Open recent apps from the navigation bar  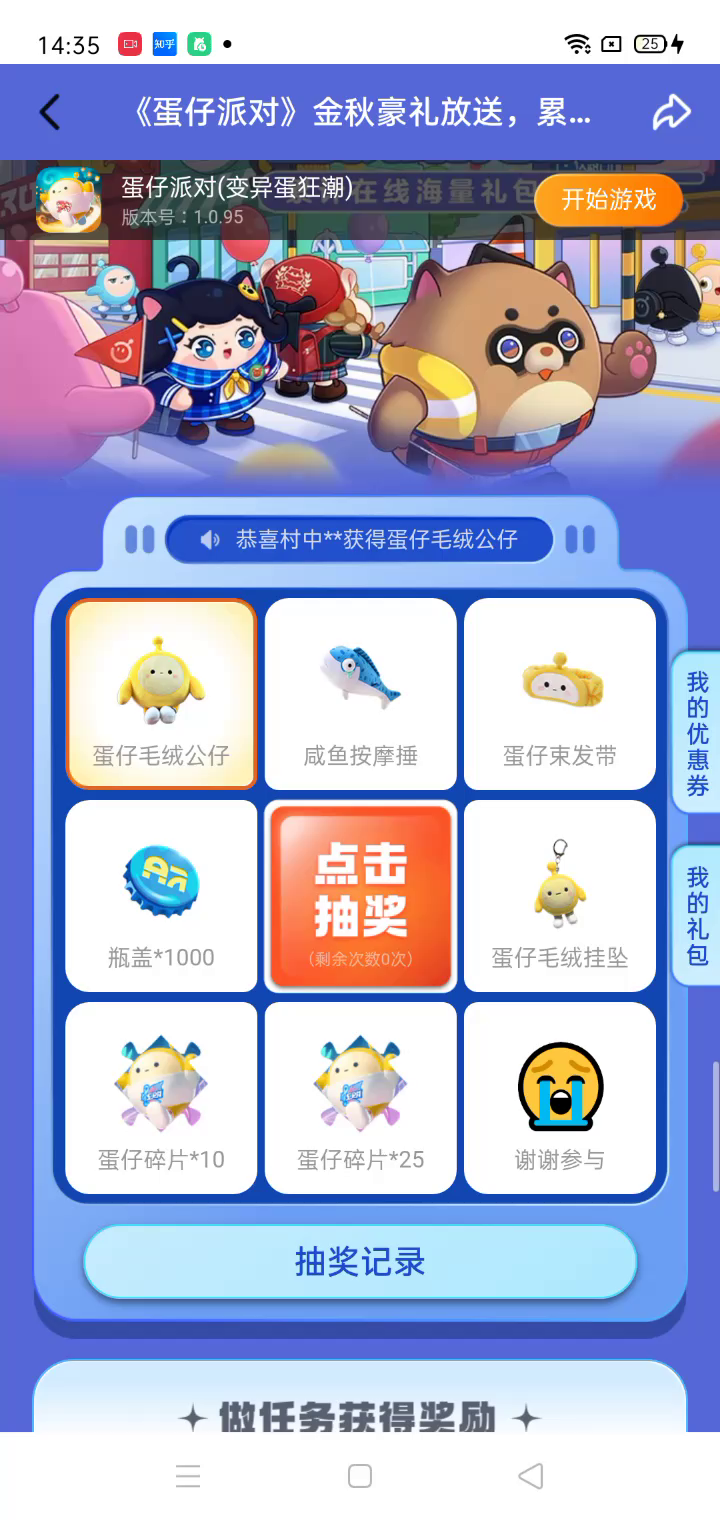pos(188,1476)
